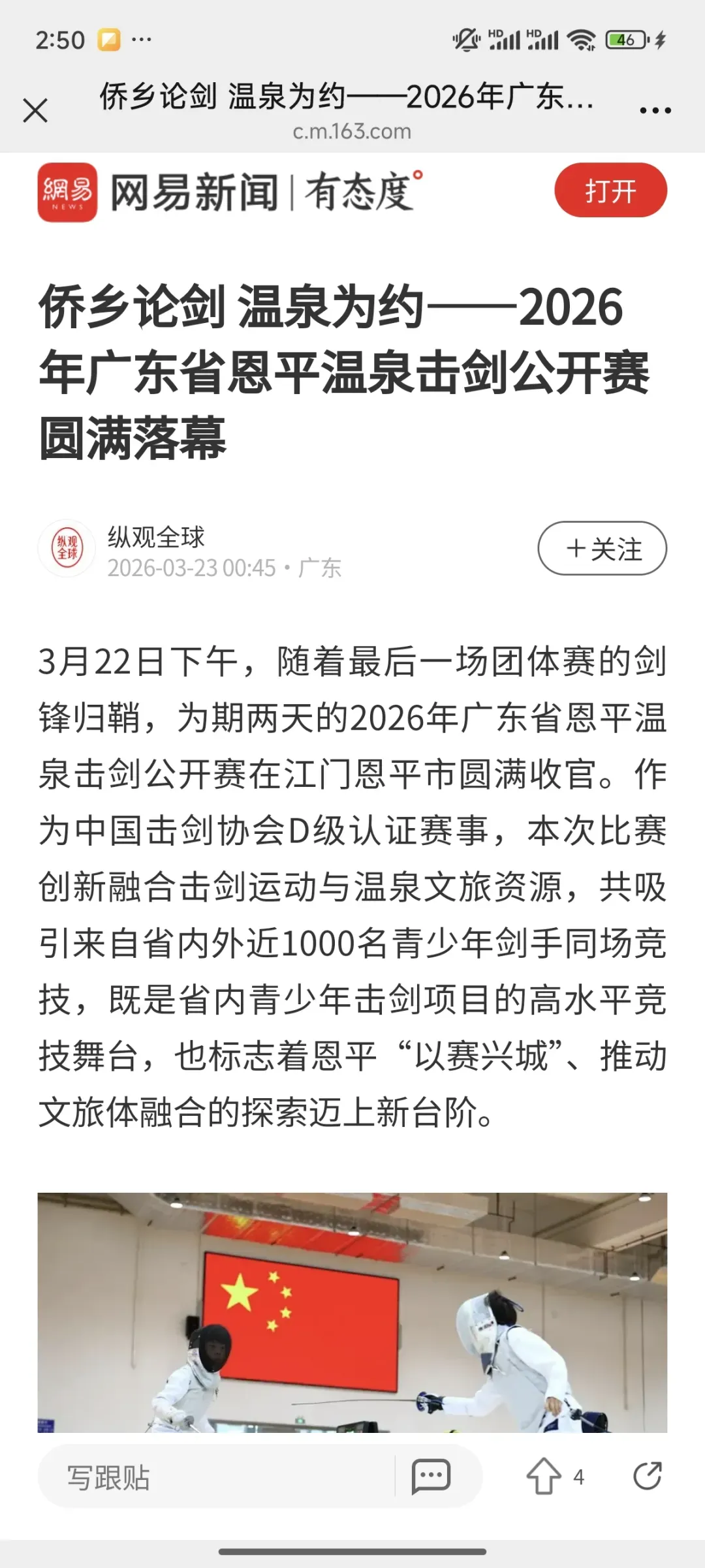
Task: Upvote this article
Action: (x=544, y=1476)
